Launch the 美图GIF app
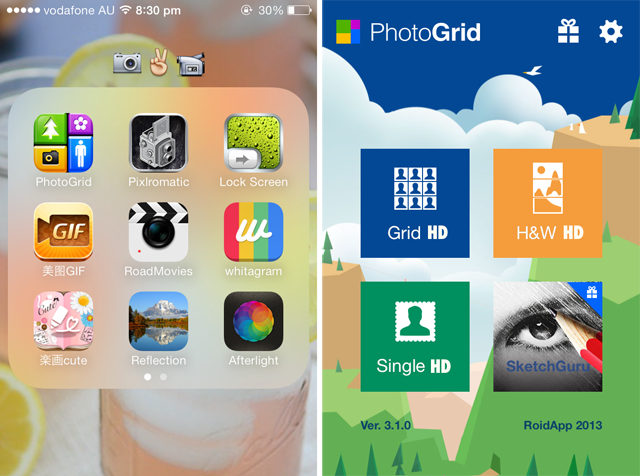640x476 pixels. click(x=63, y=231)
